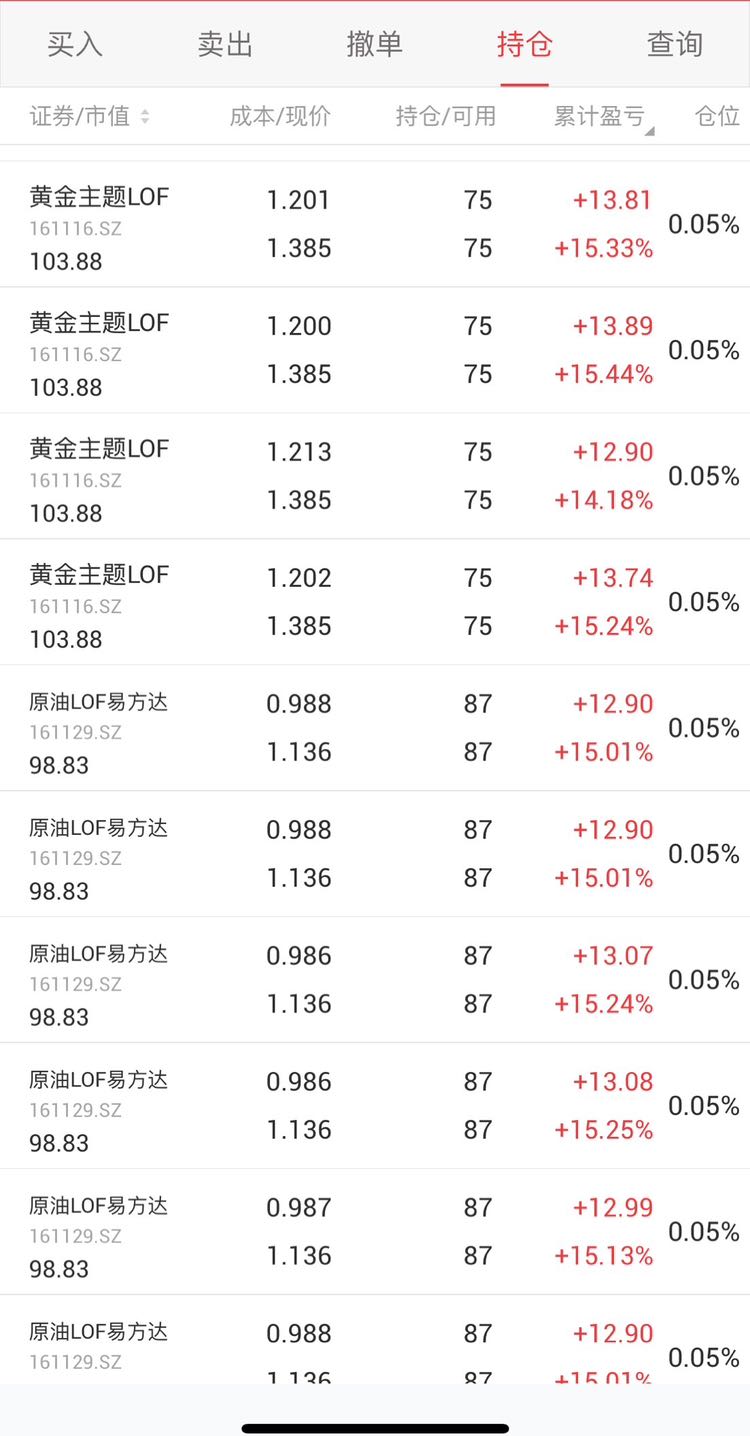The height and width of the screenshot is (1436, 750).
Task: Select 黄金主题LOF row showing +14.18%
Action: (x=375, y=476)
